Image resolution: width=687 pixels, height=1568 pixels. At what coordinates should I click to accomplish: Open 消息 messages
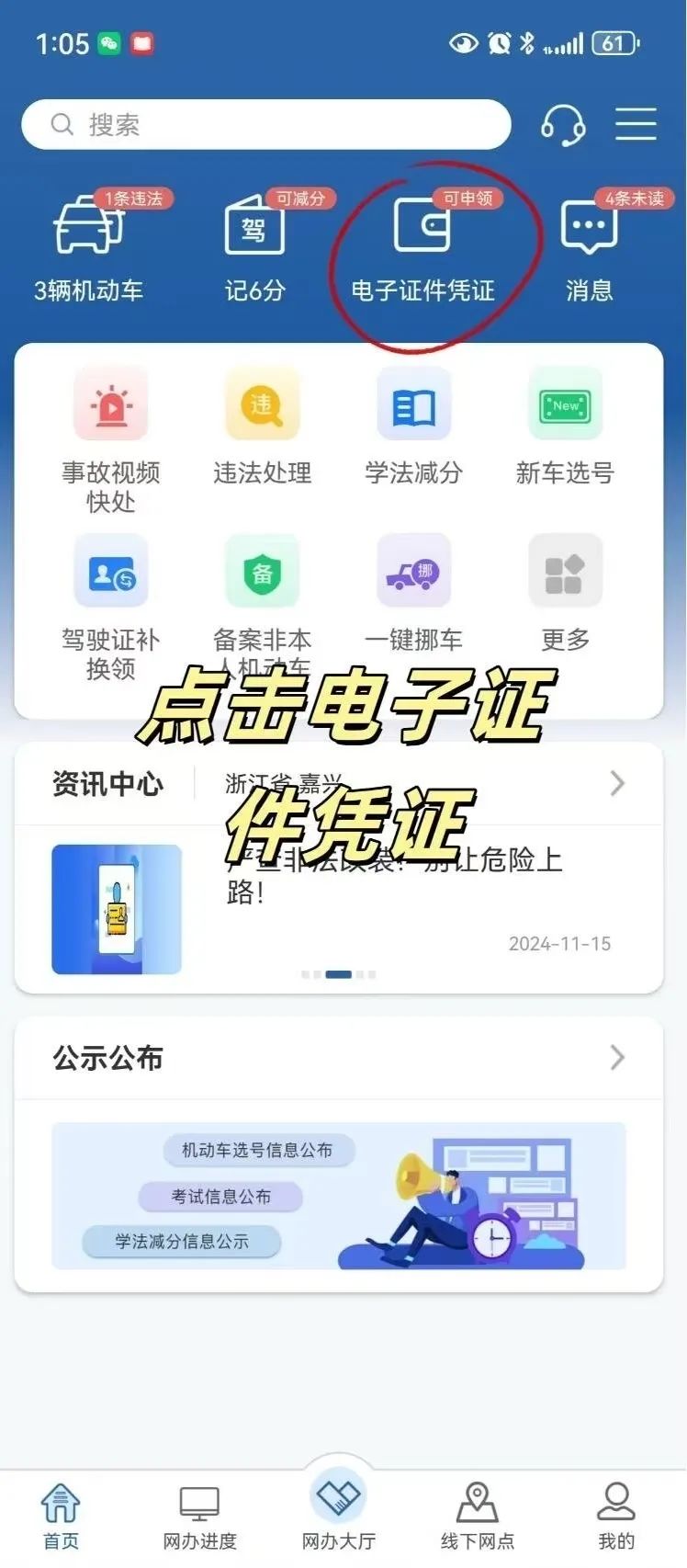click(x=589, y=245)
